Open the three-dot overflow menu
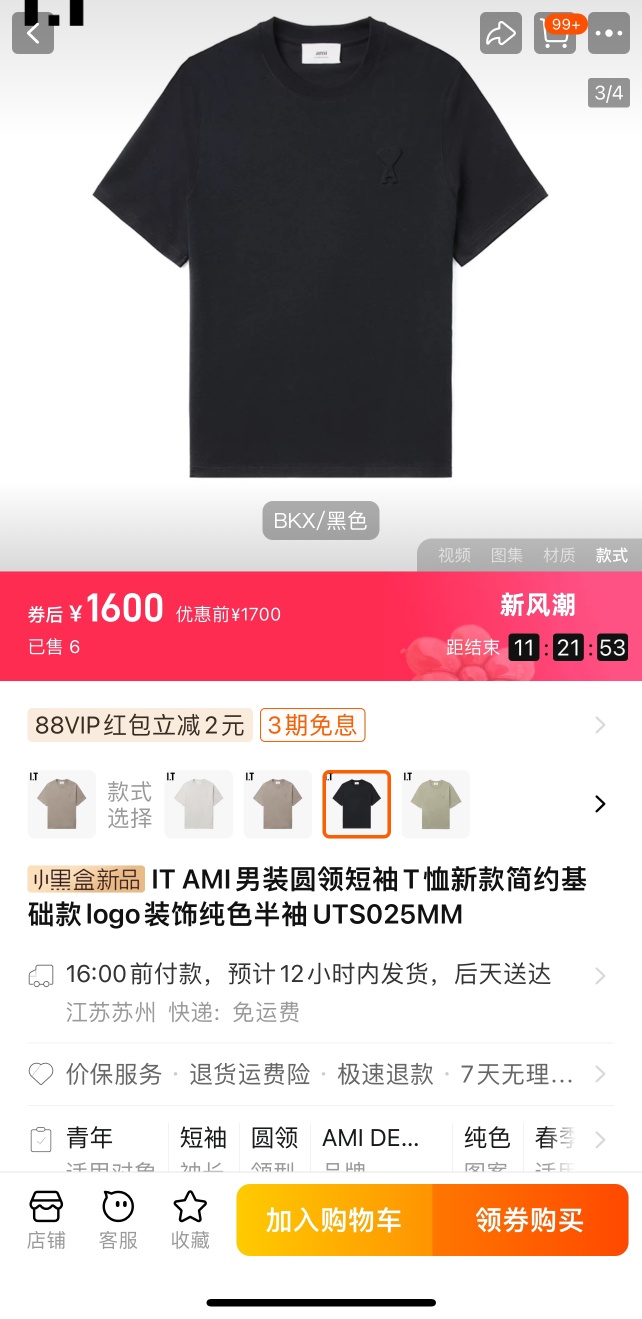 (609, 34)
